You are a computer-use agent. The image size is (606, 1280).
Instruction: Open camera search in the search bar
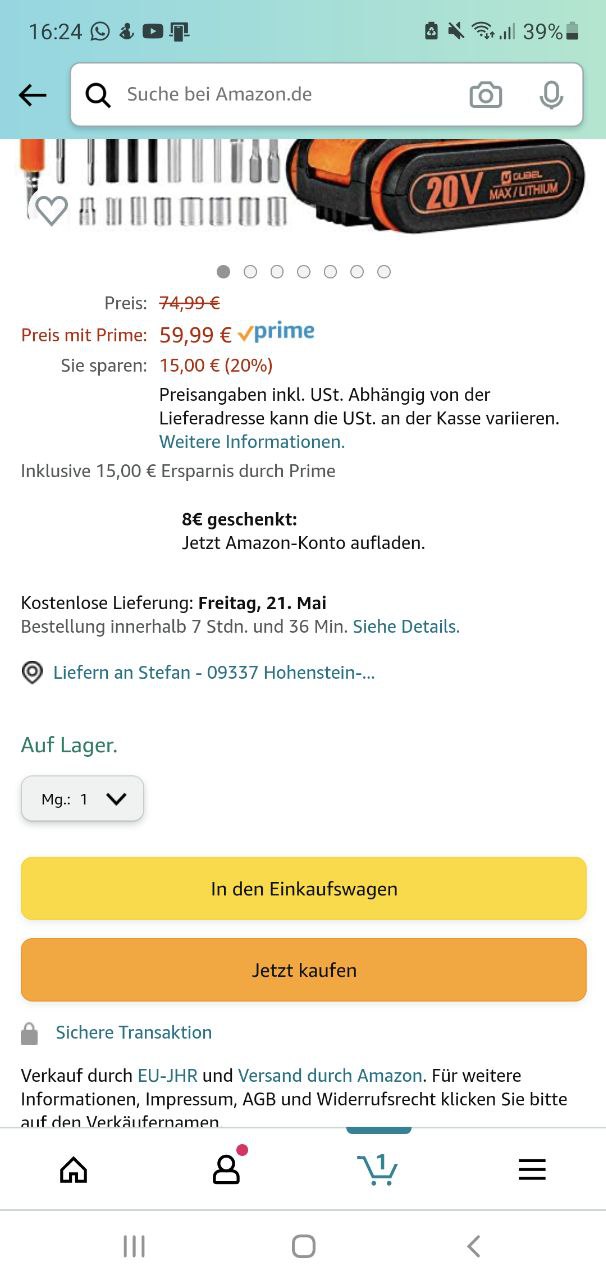pos(486,95)
